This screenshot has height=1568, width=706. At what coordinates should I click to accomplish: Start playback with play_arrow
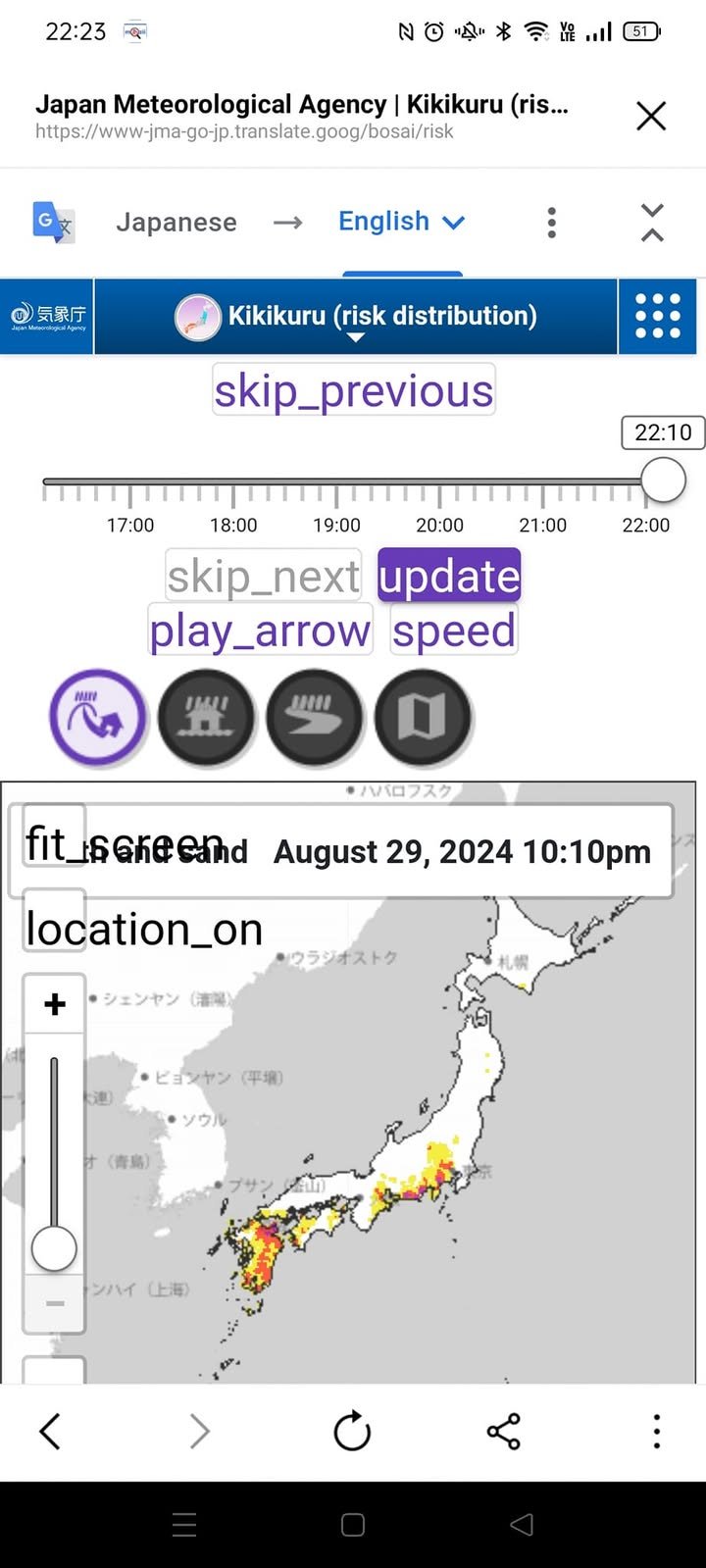tap(260, 630)
